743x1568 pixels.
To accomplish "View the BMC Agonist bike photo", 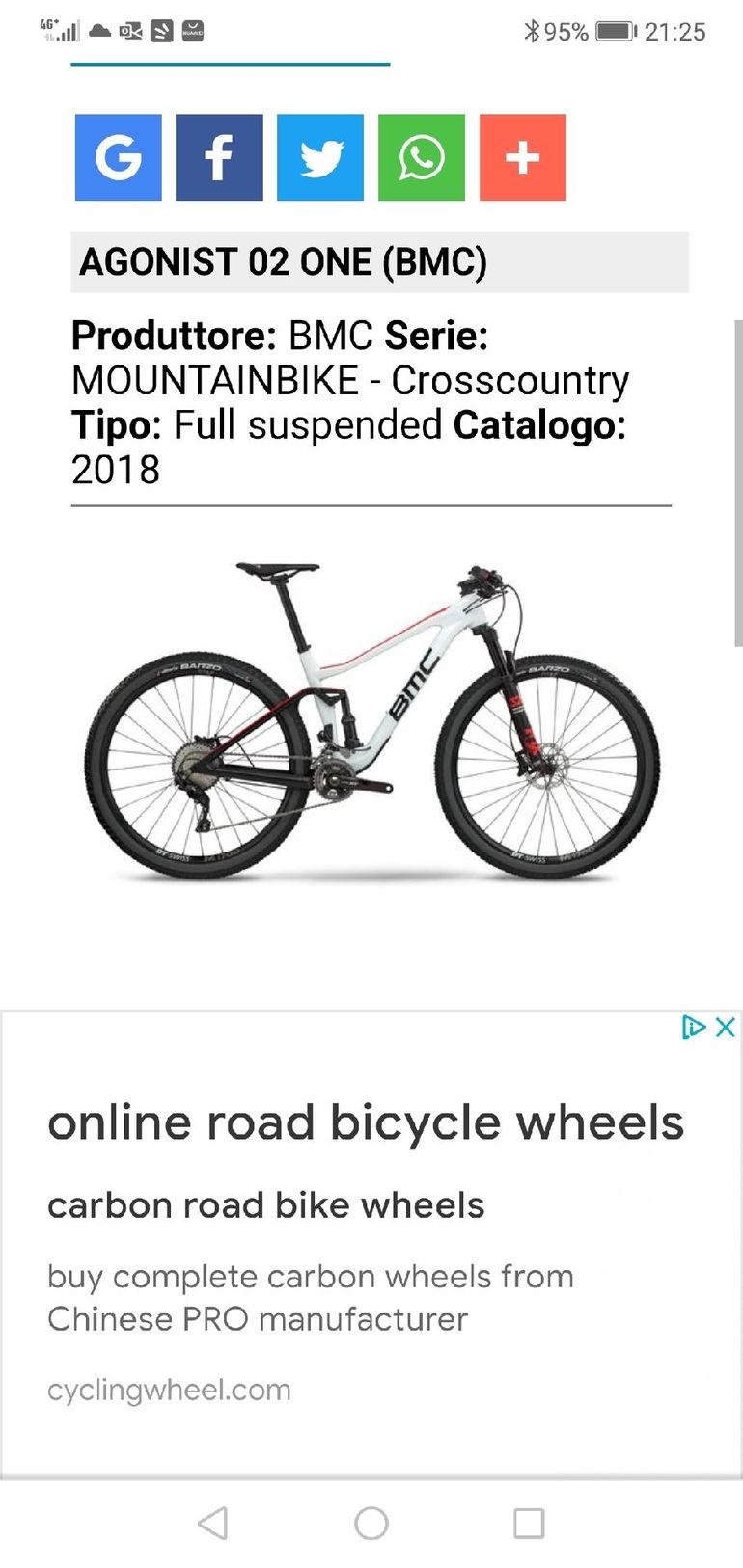I will coord(371,720).
